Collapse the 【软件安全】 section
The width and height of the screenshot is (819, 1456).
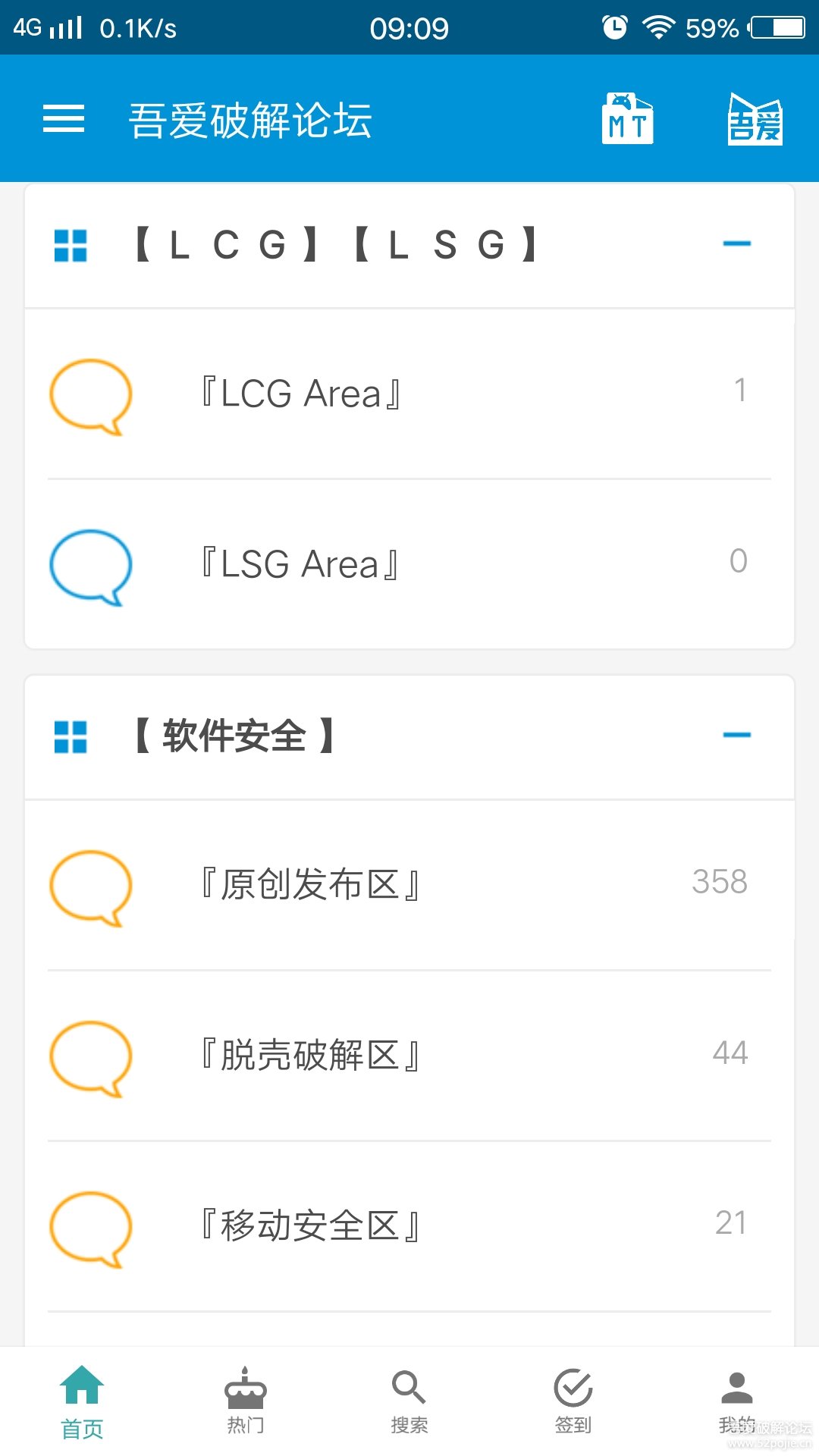(x=736, y=736)
